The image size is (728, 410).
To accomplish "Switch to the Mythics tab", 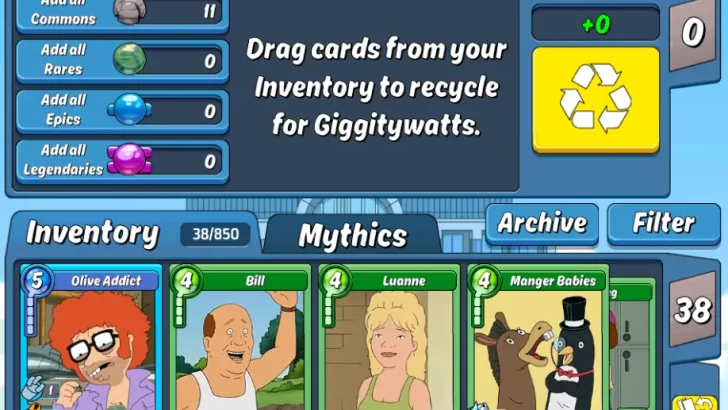I will click(x=352, y=236).
